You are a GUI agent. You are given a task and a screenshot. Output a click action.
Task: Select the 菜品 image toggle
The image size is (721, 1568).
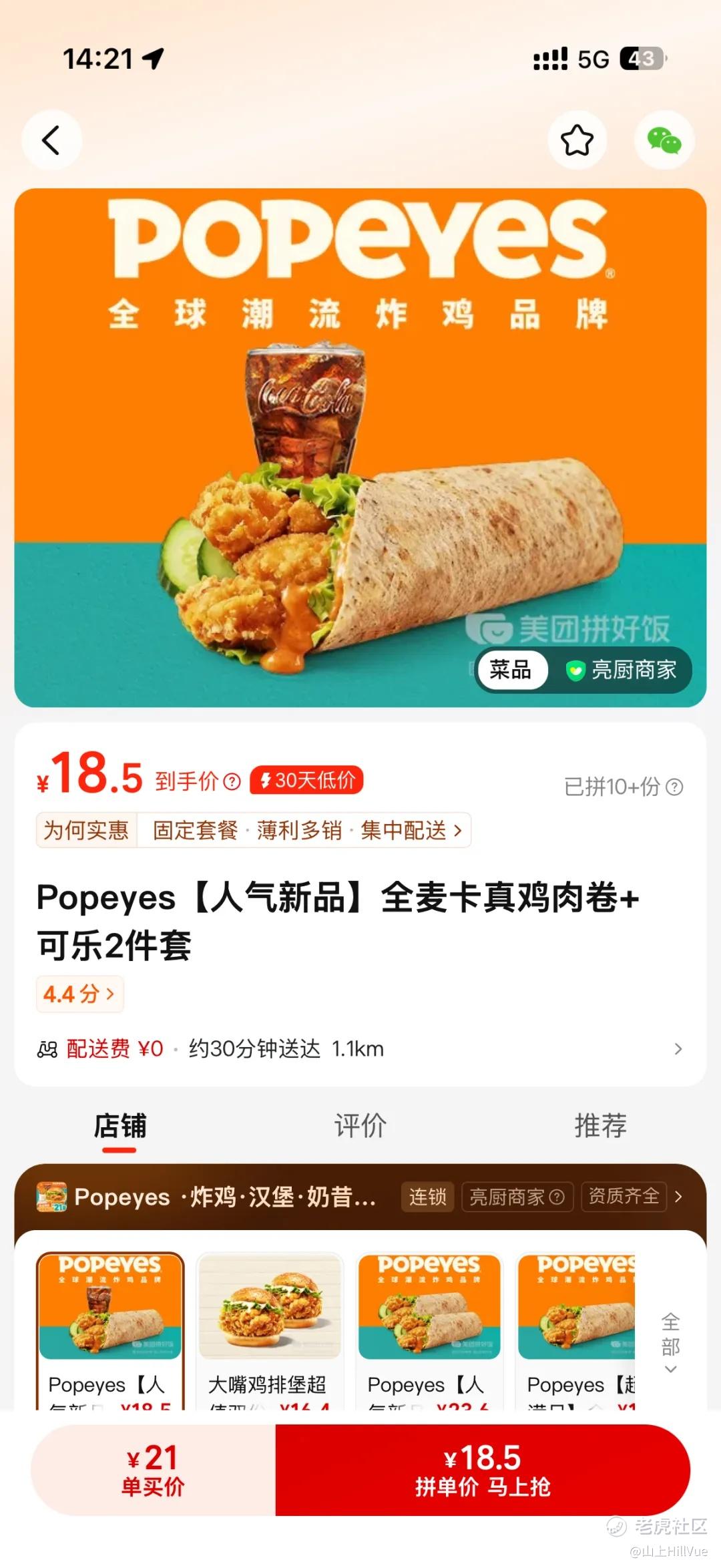click(x=511, y=670)
